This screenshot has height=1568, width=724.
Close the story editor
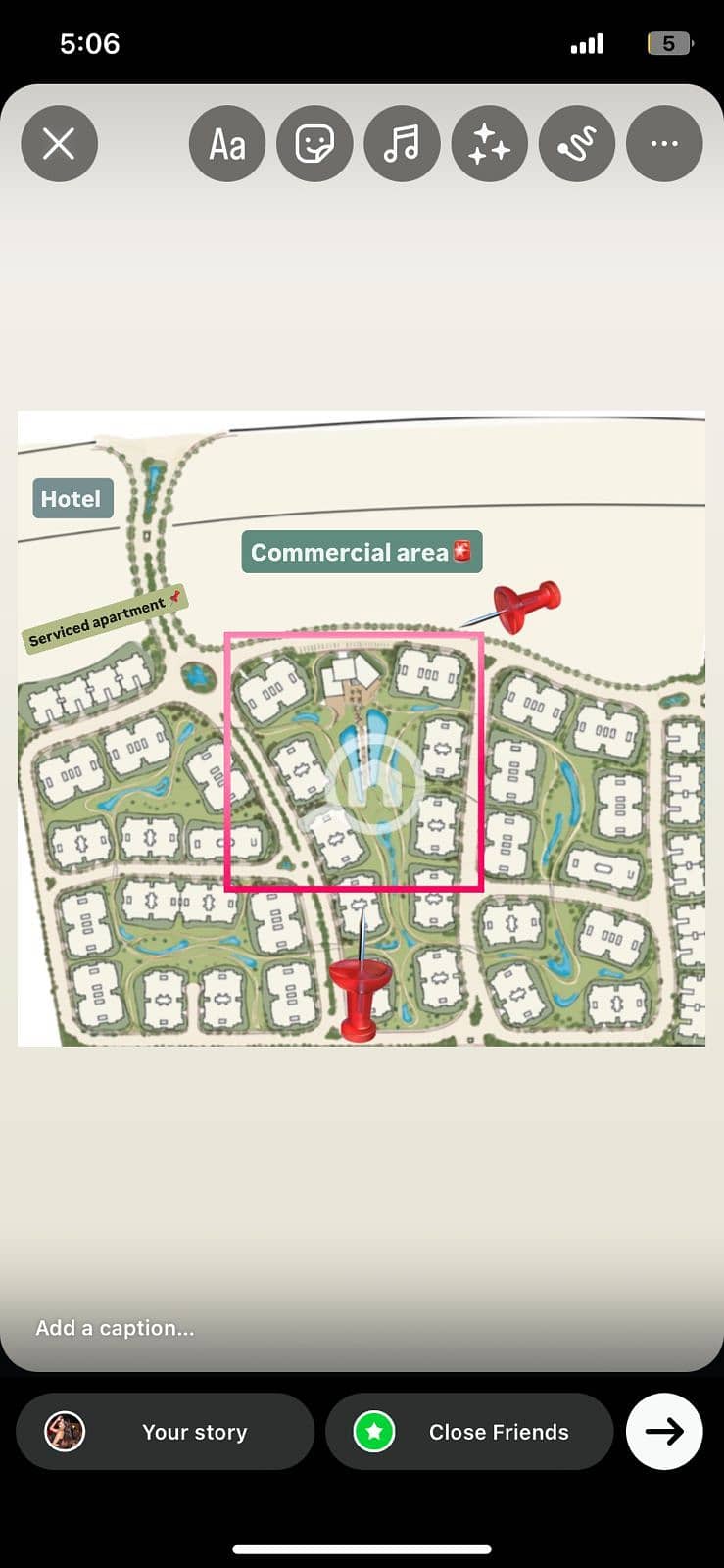tap(59, 144)
